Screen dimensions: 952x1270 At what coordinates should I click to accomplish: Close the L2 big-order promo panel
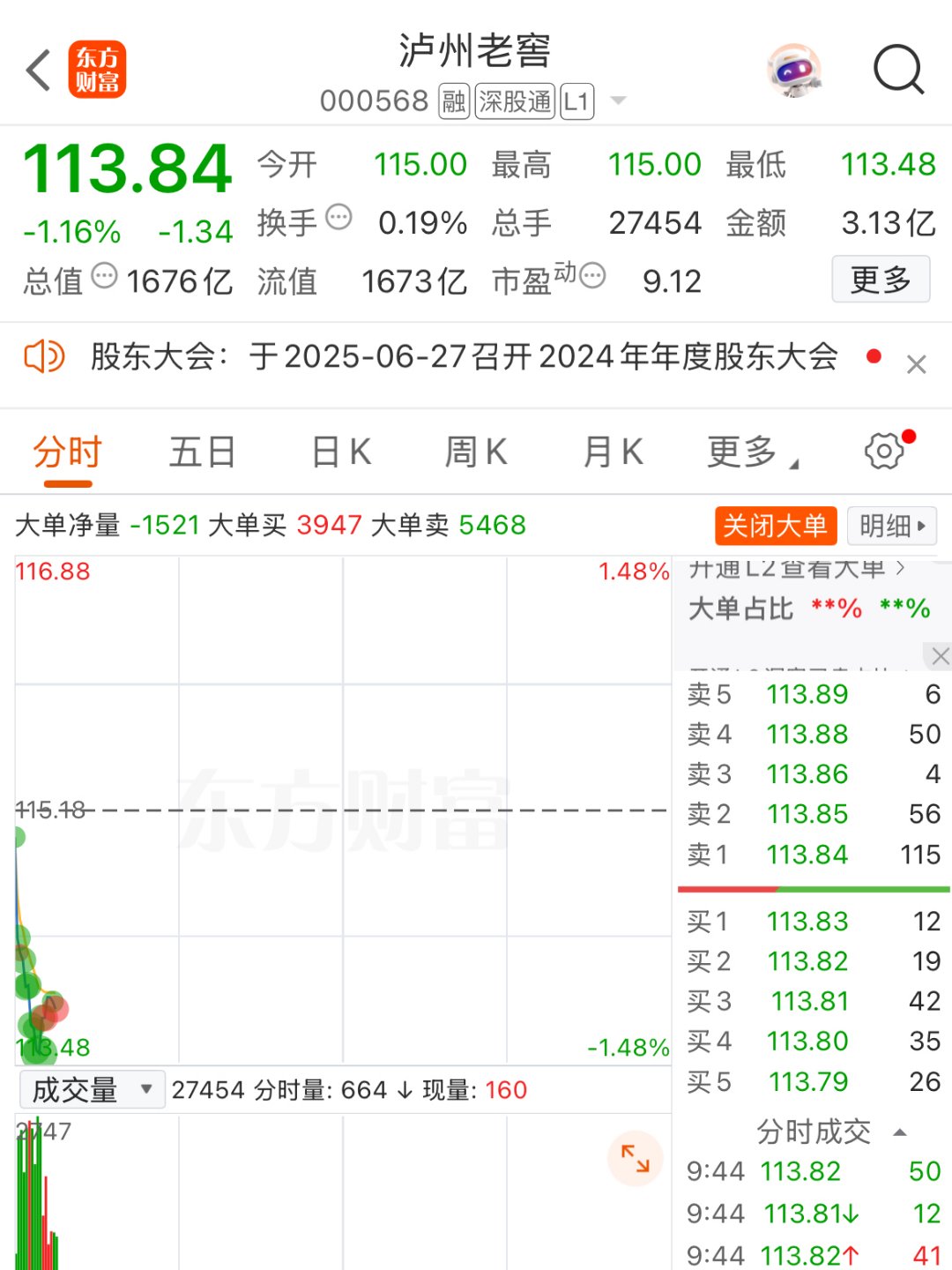tap(940, 656)
